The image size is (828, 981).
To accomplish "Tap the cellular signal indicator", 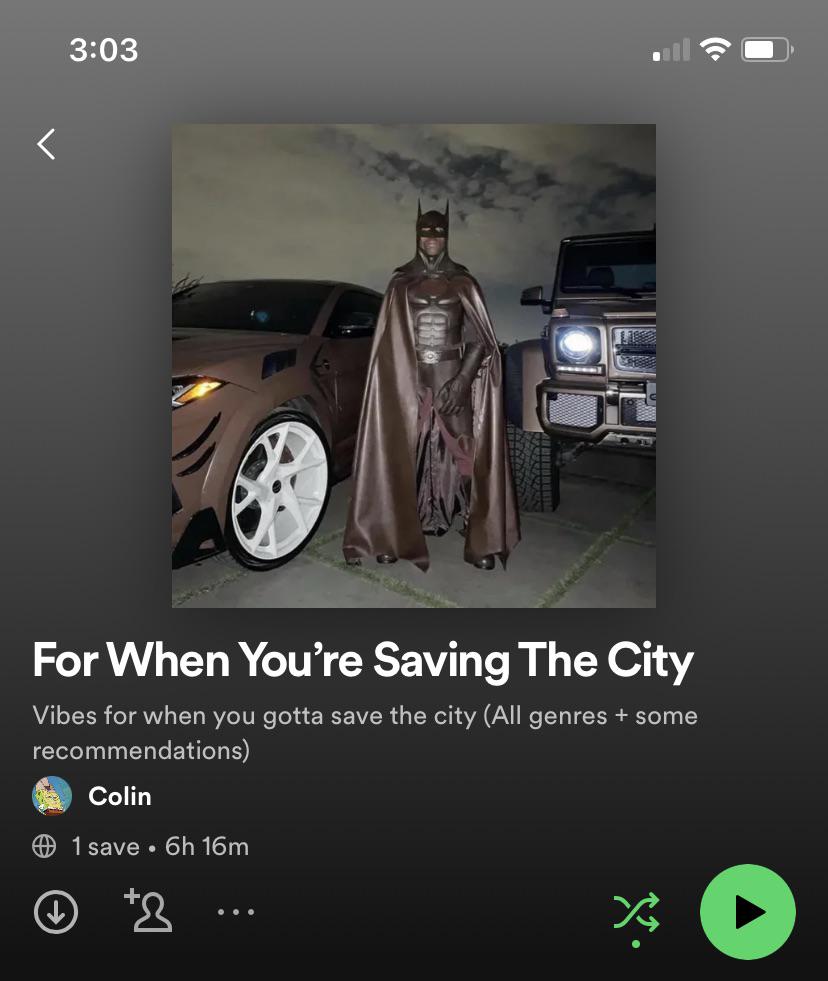I will [x=672, y=48].
